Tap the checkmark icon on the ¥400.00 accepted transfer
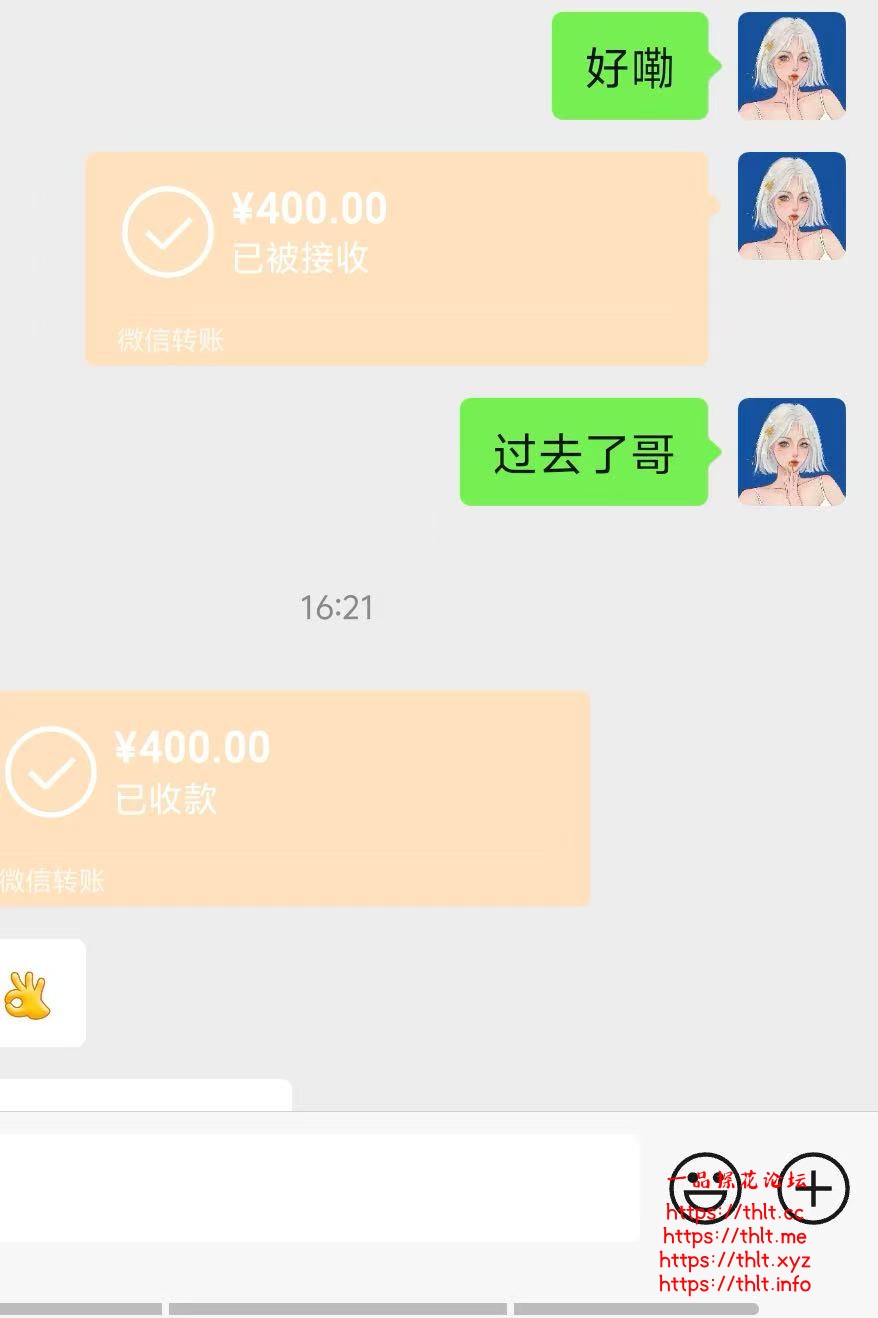 click(168, 231)
